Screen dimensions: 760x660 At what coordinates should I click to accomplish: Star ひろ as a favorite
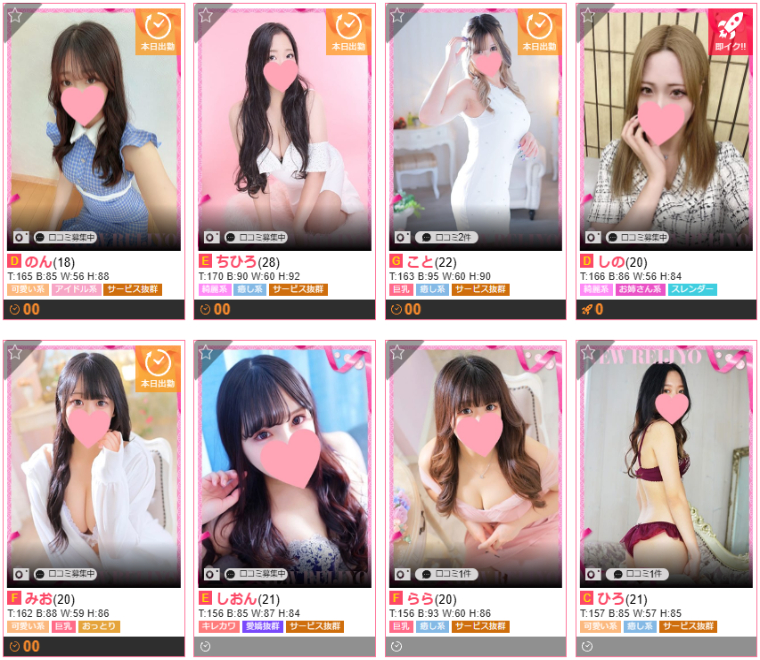pyautogui.click(x=588, y=352)
